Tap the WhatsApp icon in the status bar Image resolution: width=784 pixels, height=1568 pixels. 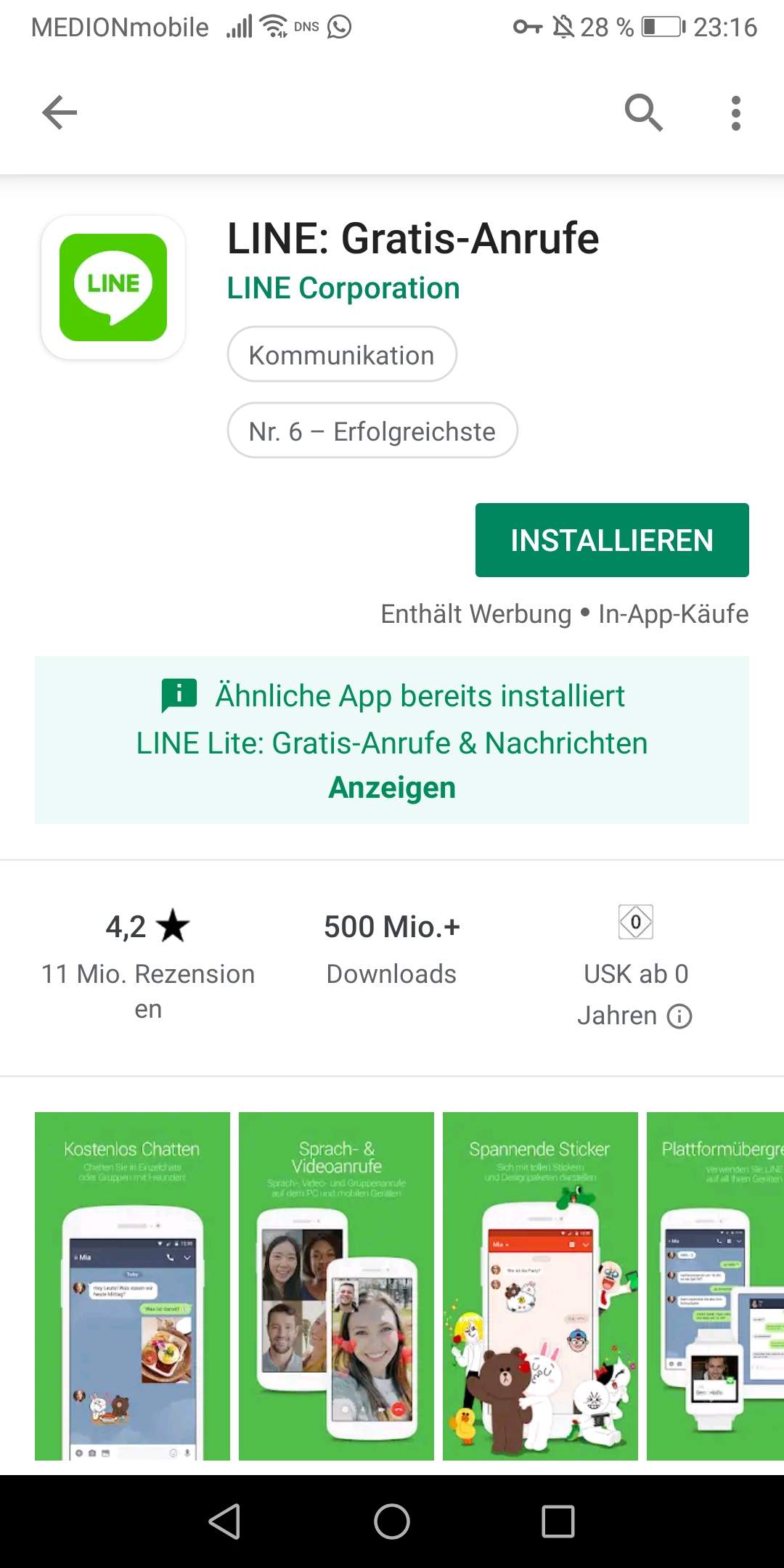coord(338,27)
